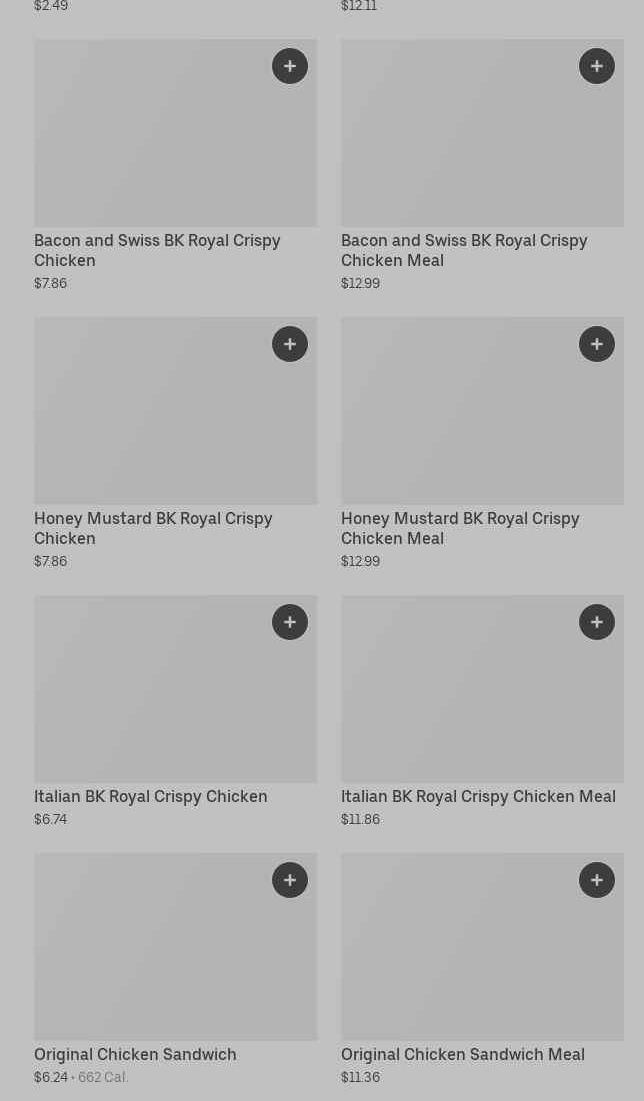Image resolution: width=644 pixels, height=1101 pixels.
Task: Add Italian BK Royal Crispy Chicken
Action: [290, 622]
